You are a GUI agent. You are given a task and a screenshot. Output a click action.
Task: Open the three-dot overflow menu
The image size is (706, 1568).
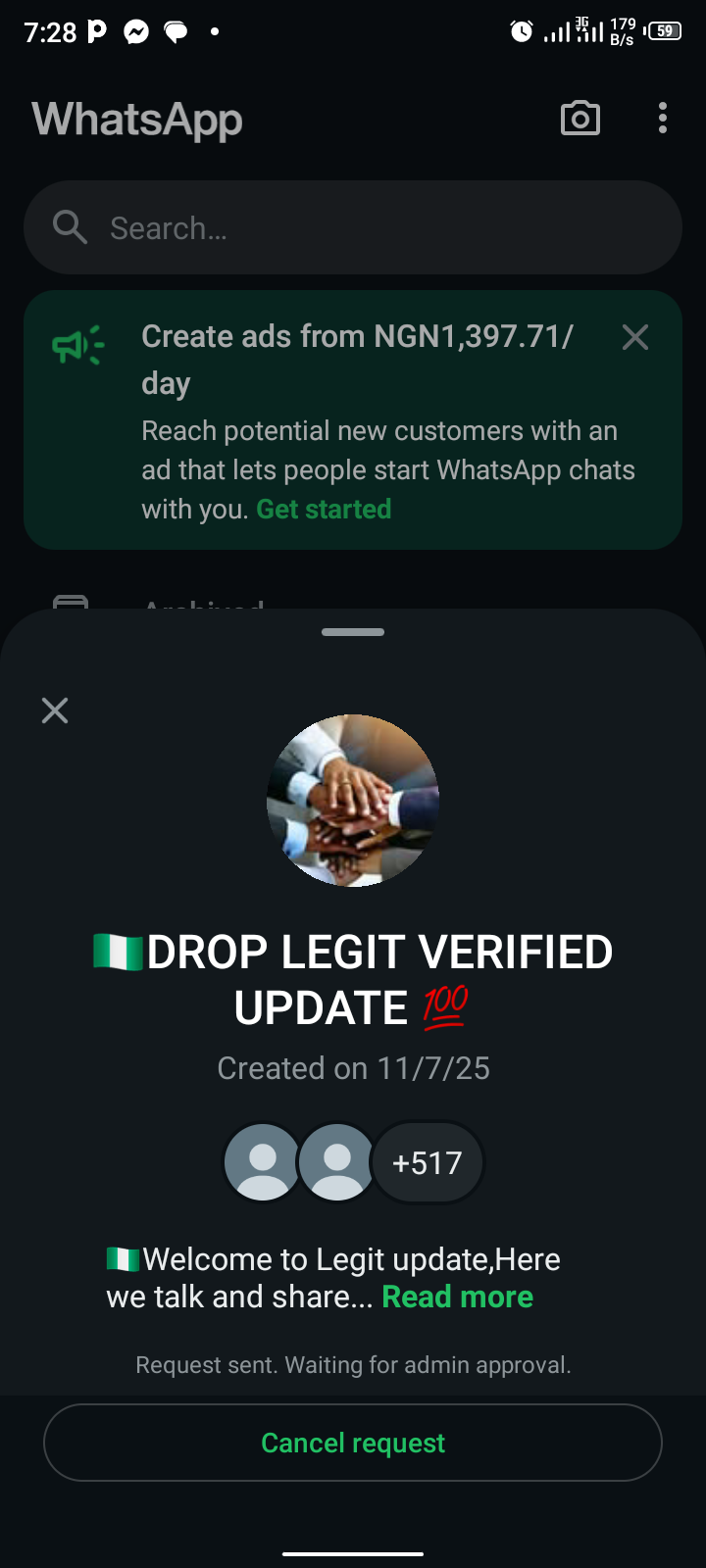point(663,119)
